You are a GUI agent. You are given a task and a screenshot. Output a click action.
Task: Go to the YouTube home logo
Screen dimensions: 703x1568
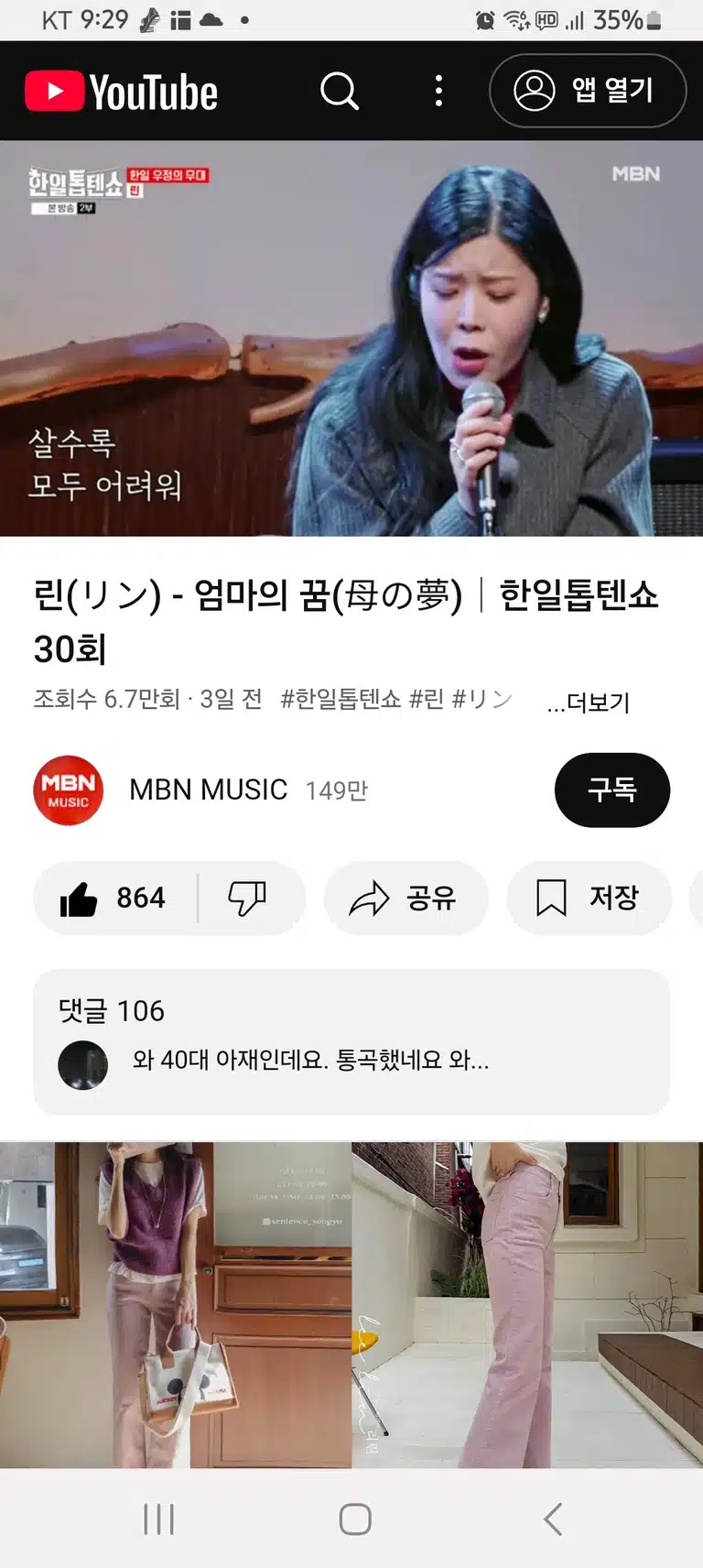121,92
